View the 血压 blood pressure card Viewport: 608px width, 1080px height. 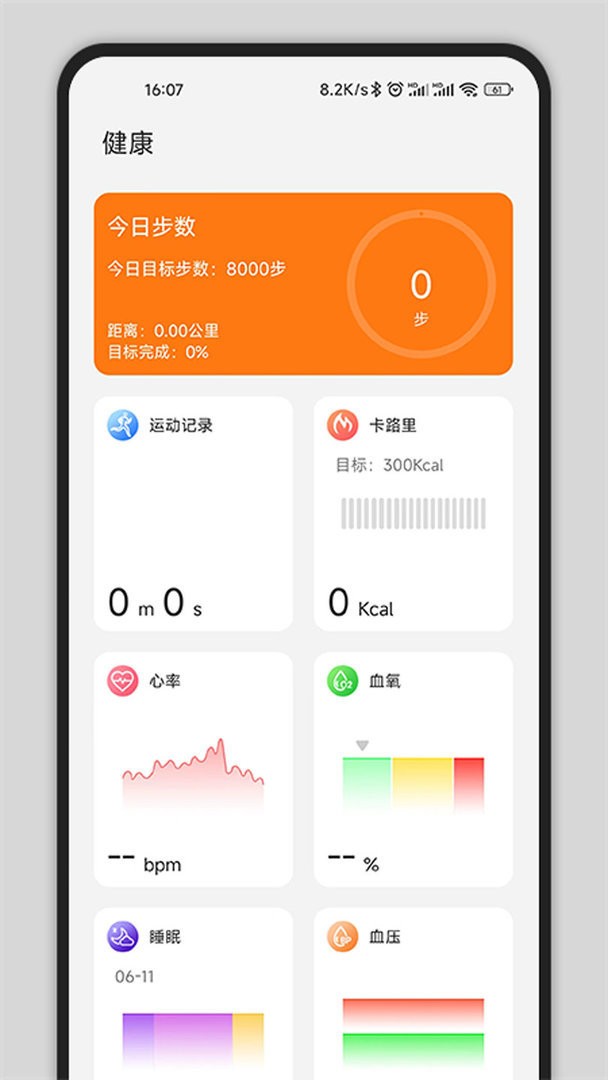point(413,990)
